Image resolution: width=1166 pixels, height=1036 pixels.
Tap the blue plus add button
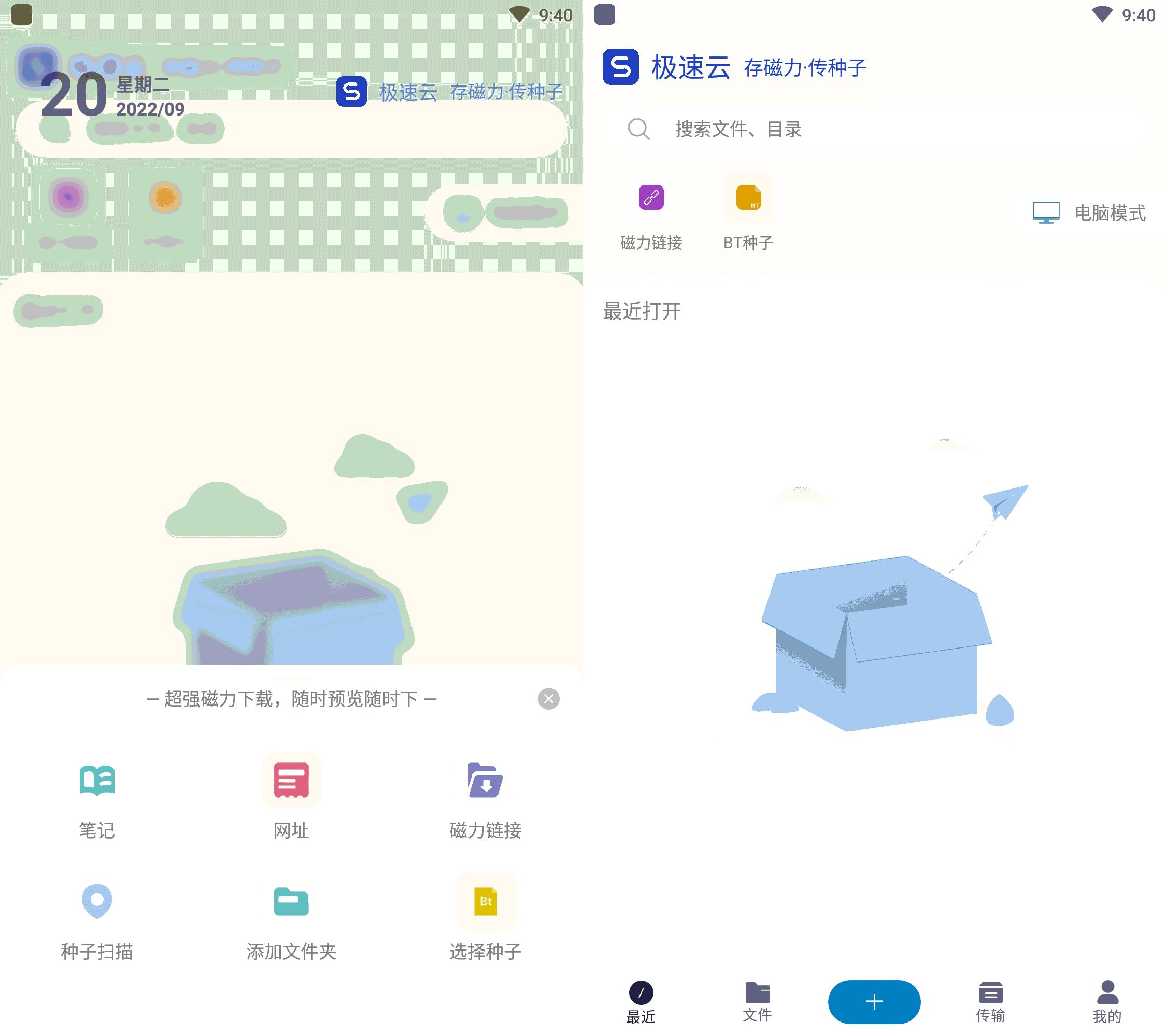click(874, 1002)
